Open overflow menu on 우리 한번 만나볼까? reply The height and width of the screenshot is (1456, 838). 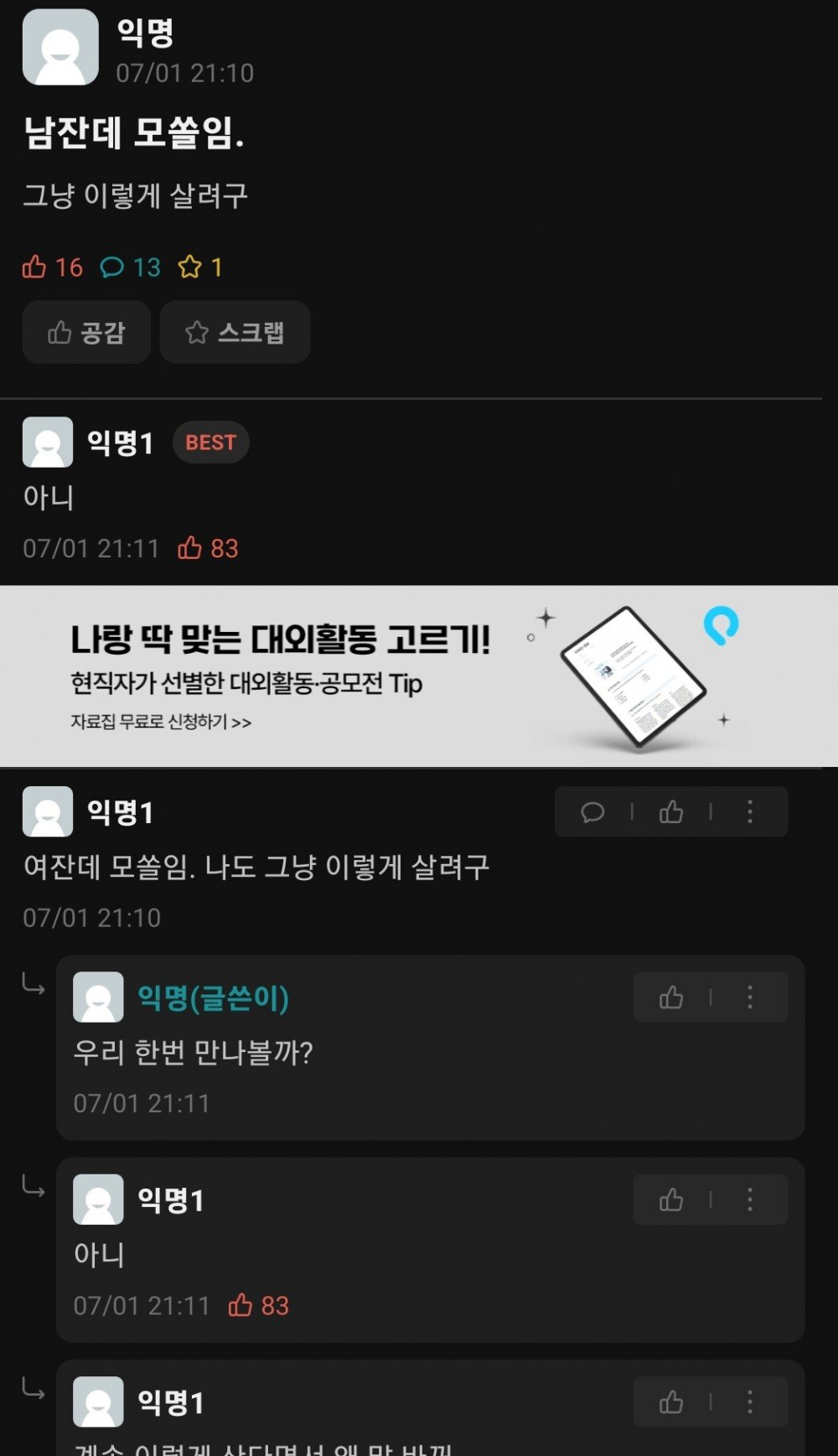point(750,997)
